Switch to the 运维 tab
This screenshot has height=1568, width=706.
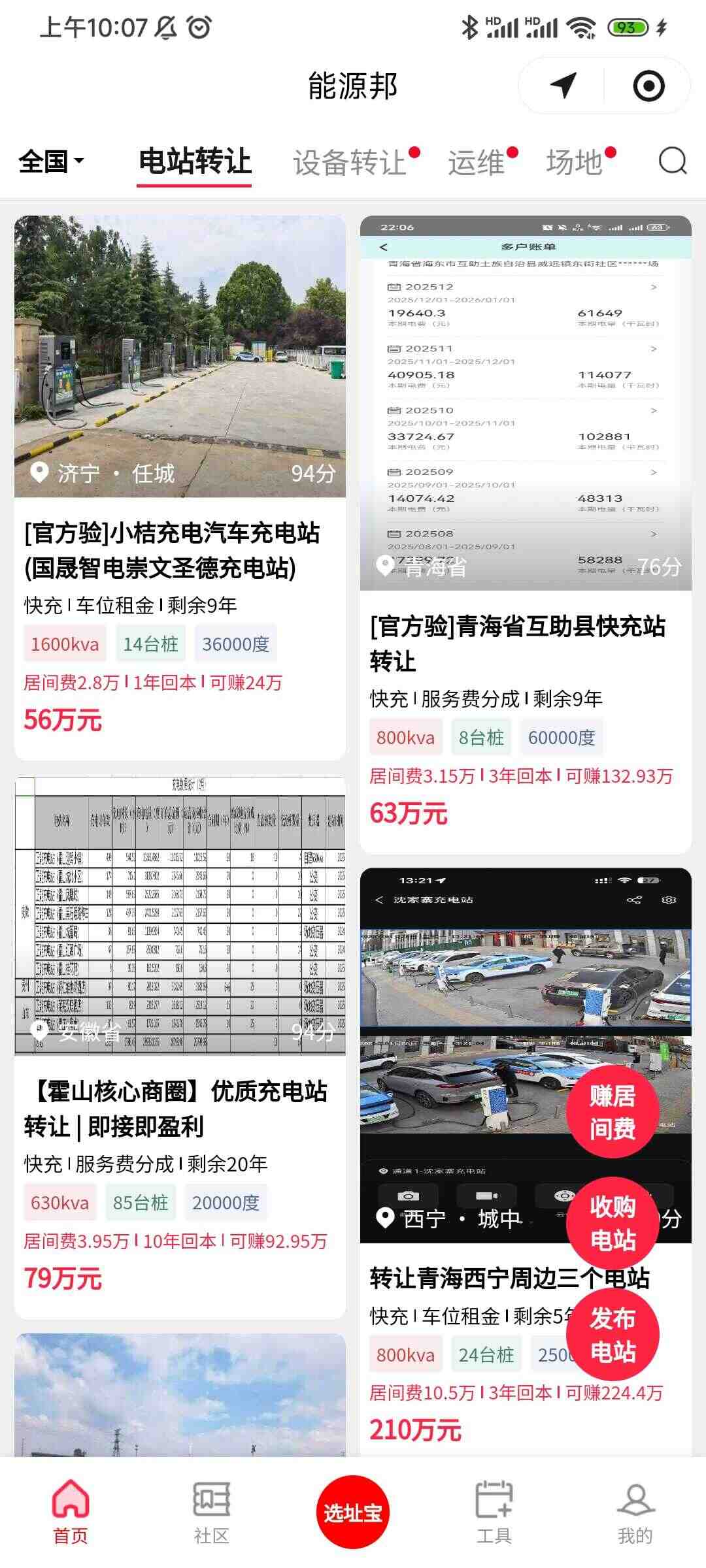tap(477, 162)
